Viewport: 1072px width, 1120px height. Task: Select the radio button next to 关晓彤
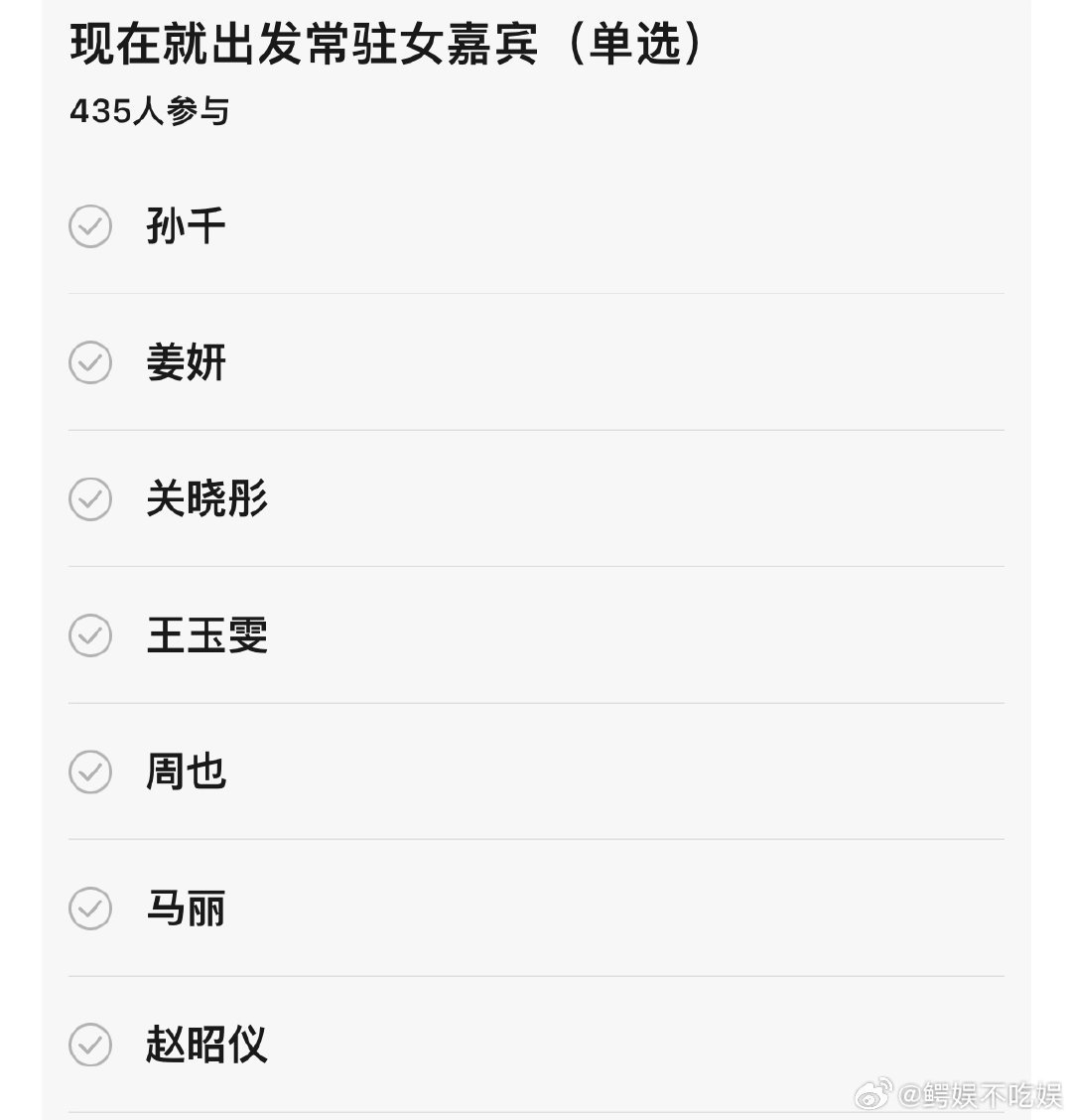(90, 500)
